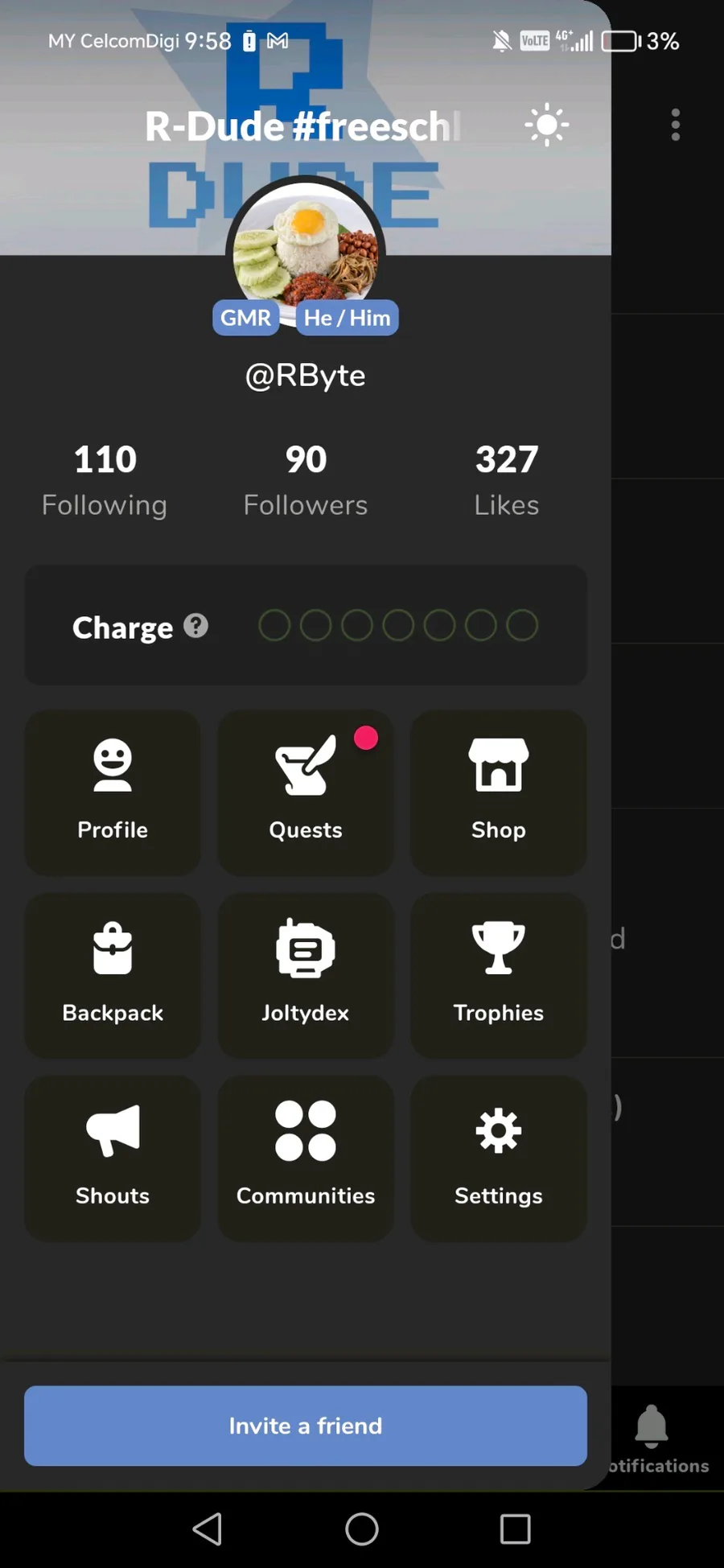Open the Backpack
The width and height of the screenshot is (724, 1568).
click(x=113, y=975)
